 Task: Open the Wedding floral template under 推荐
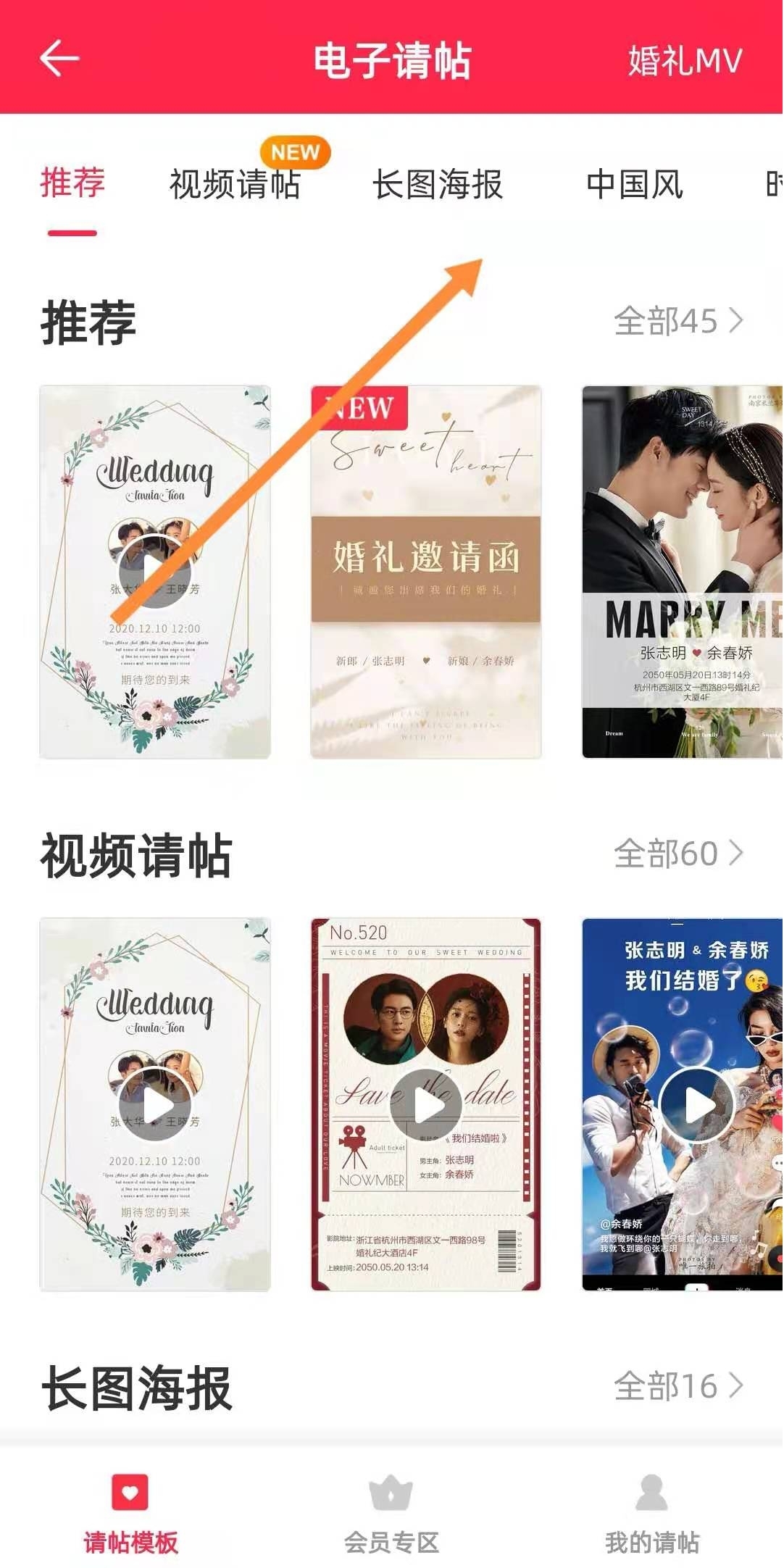click(x=155, y=572)
